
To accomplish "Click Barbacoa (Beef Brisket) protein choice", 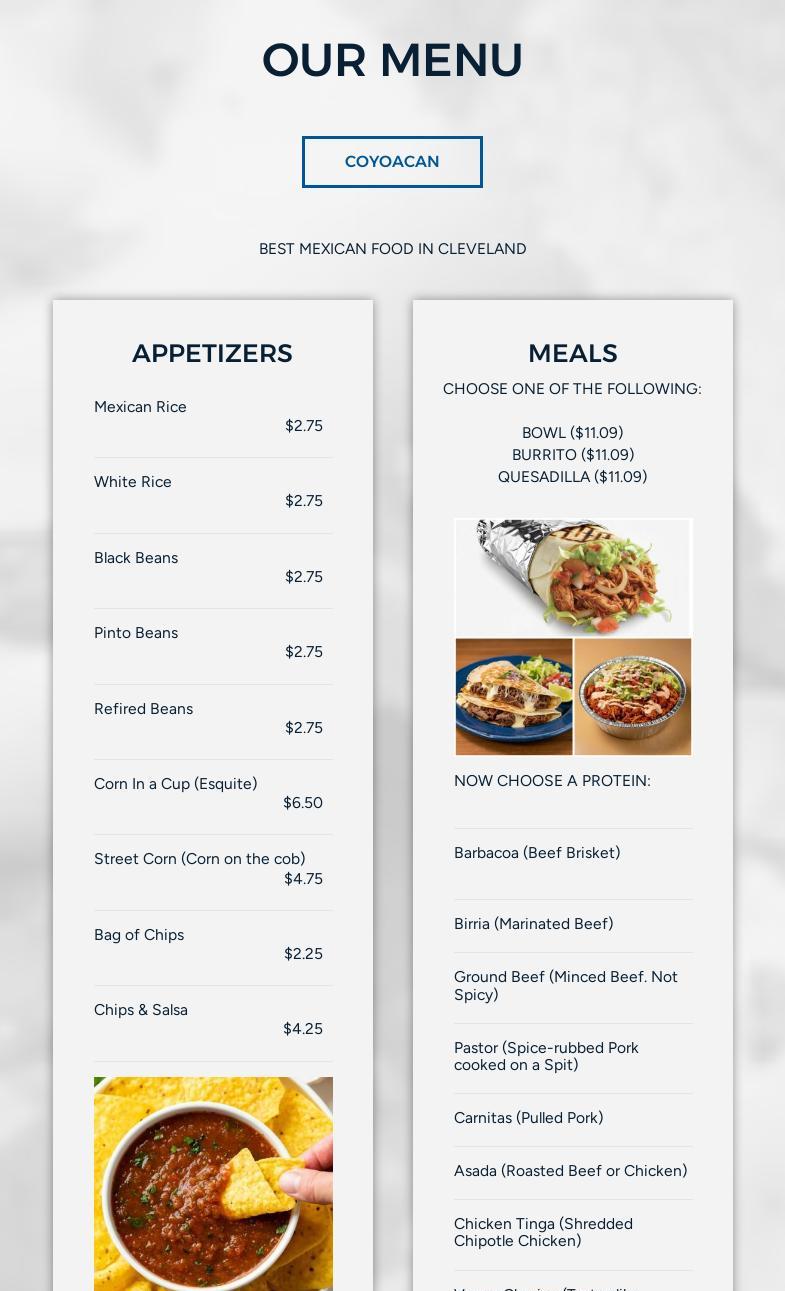I will click(x=537, y=853).
